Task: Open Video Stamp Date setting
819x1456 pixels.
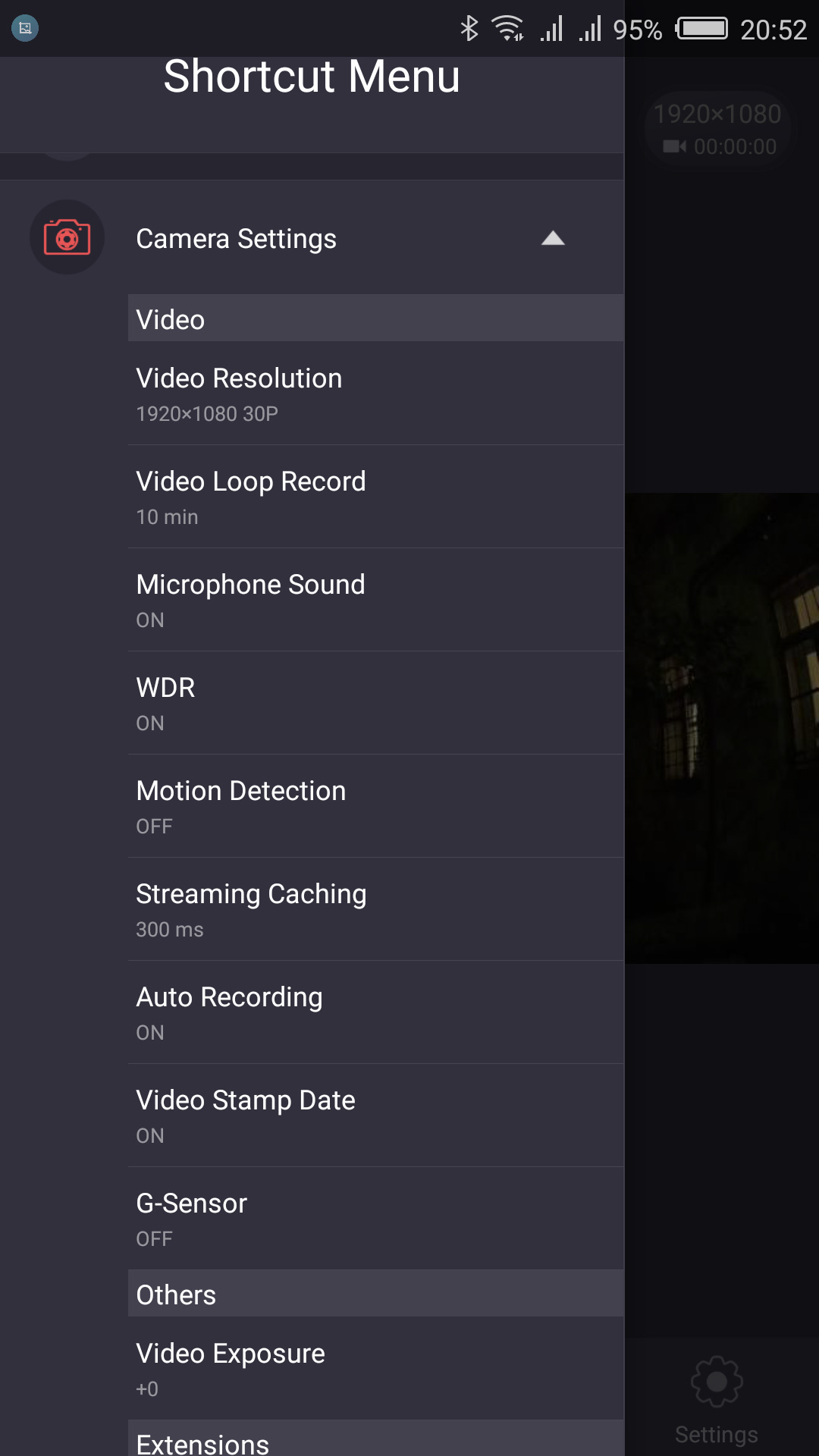Action: 375,1116
